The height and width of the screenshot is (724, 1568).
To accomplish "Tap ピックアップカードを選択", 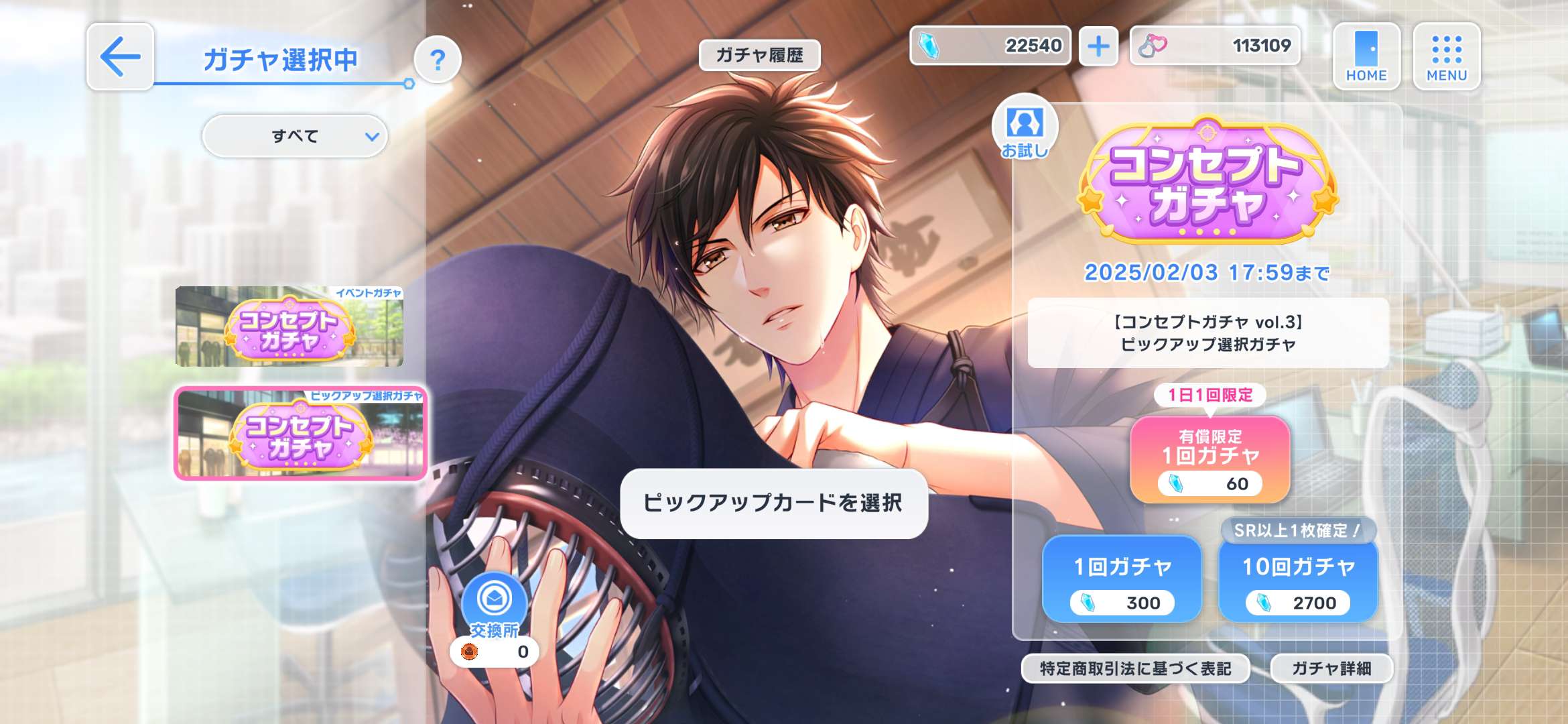I will tap(773, 503).
